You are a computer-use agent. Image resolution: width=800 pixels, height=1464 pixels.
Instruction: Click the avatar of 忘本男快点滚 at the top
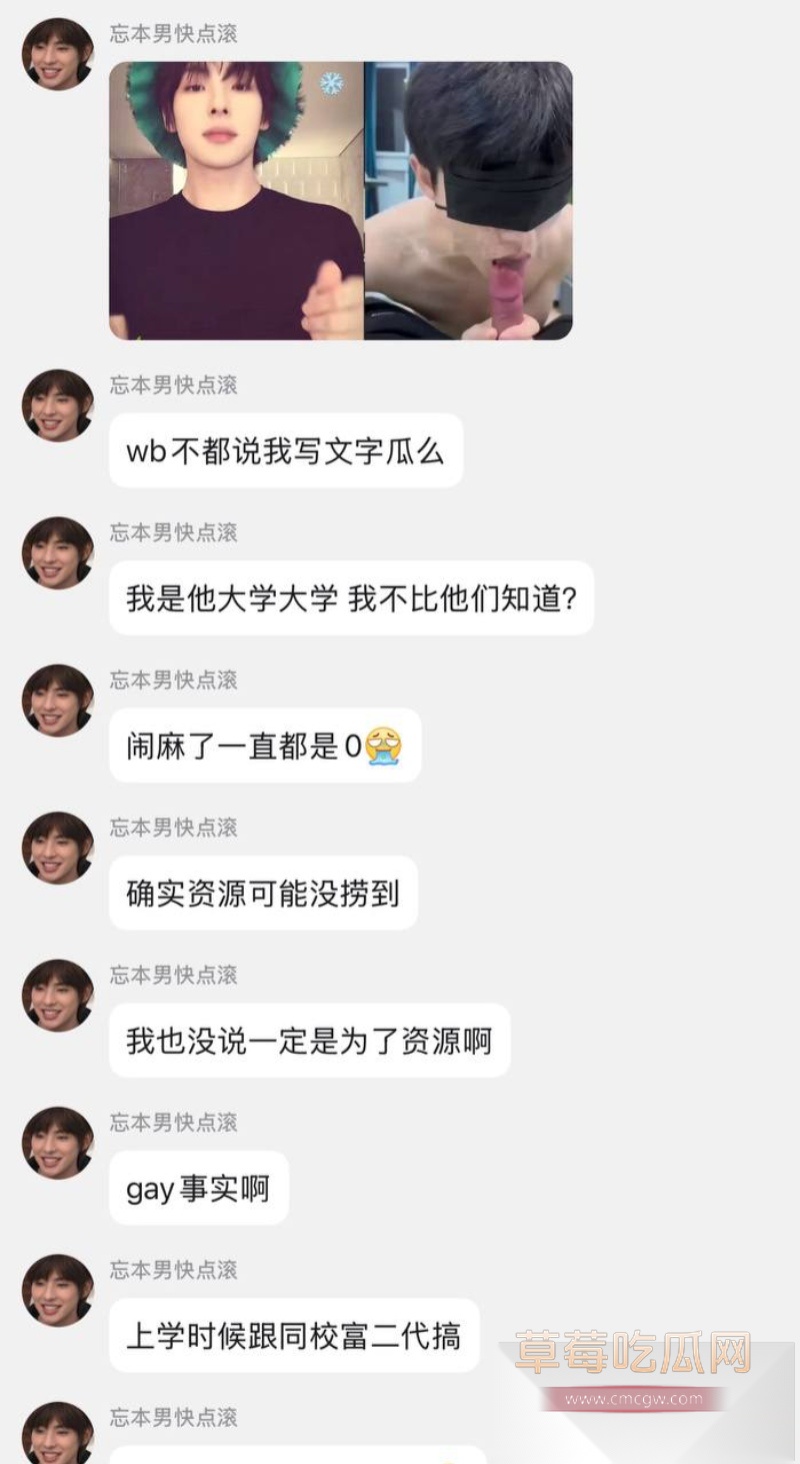tap(57, 55)
